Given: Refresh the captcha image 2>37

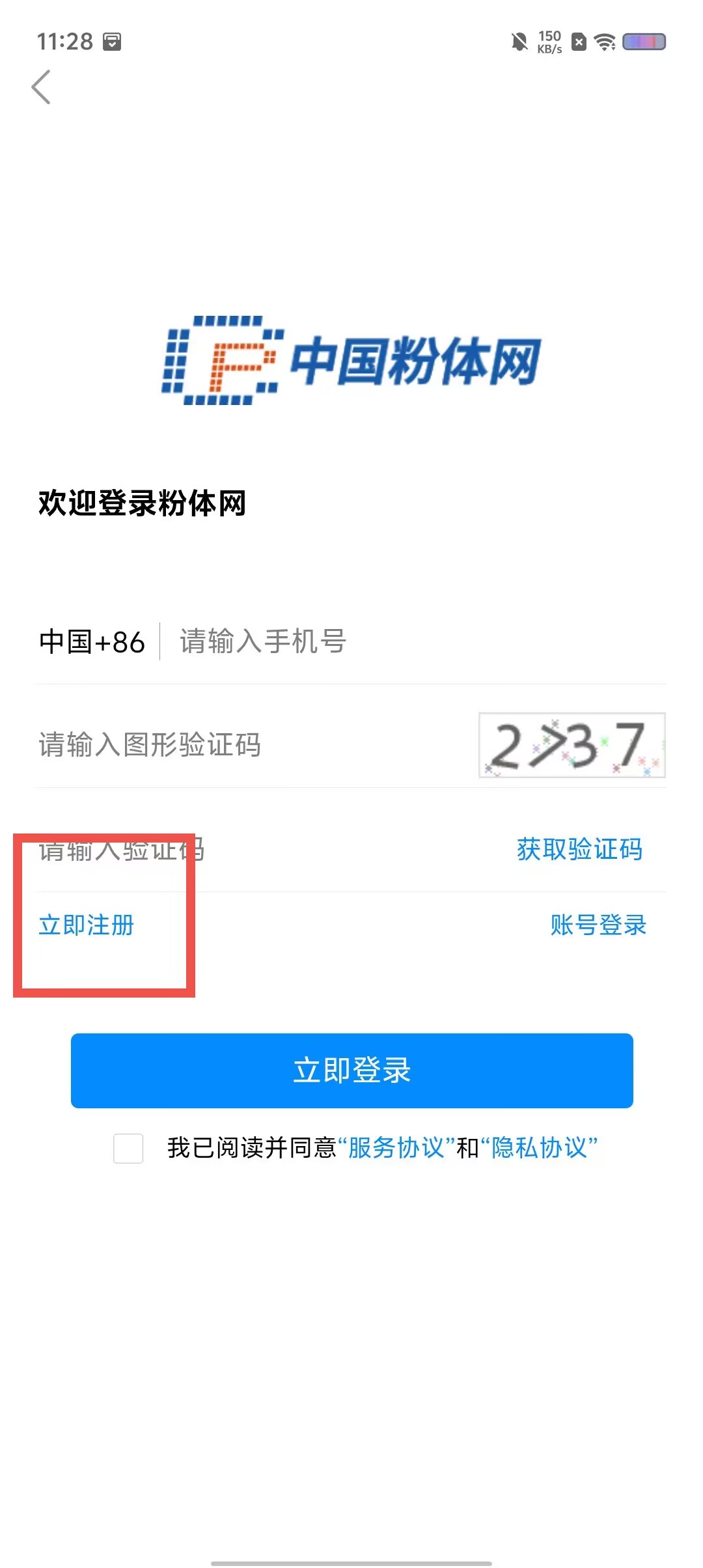Looking at the screenshot, I should pyautogui.click(x=572, y=745).
